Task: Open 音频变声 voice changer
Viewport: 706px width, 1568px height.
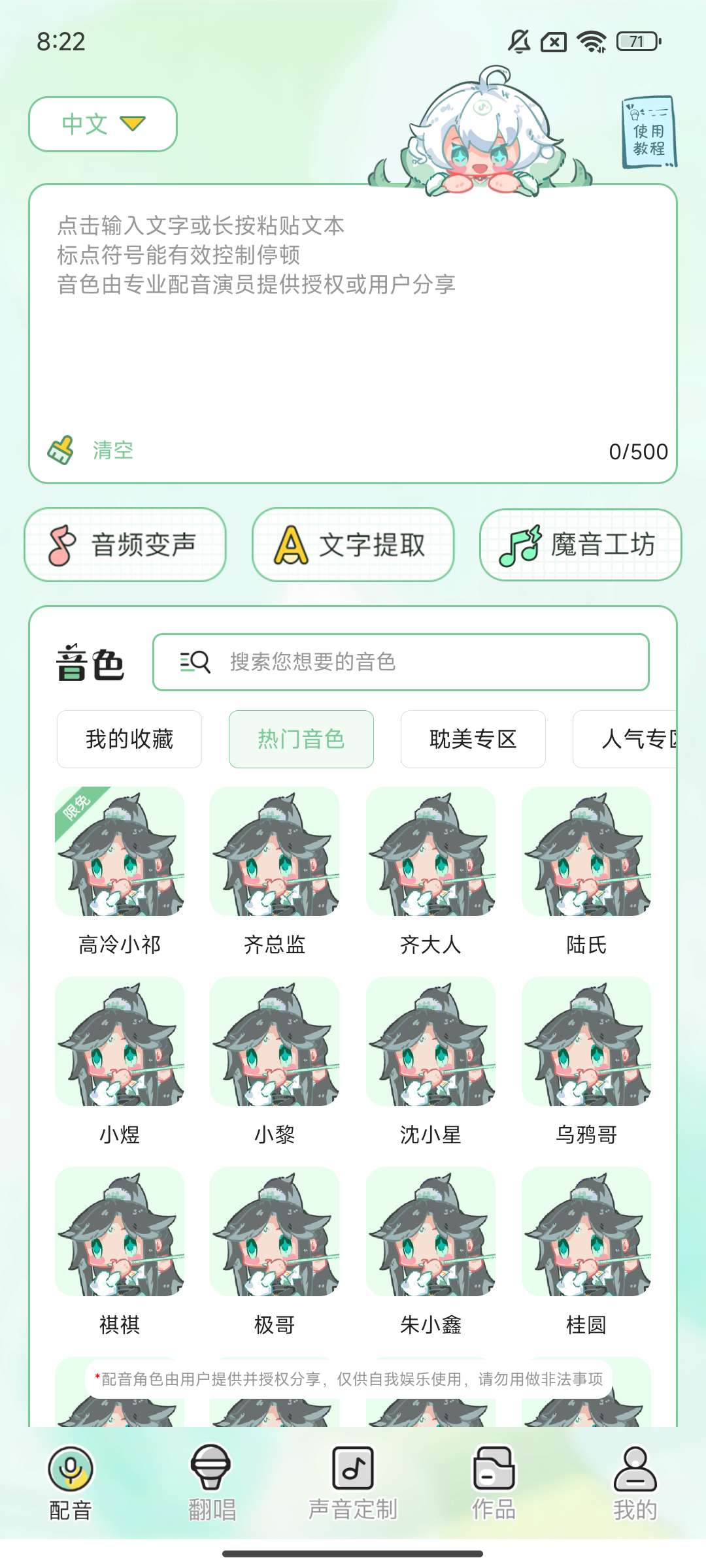Action: 125,545
